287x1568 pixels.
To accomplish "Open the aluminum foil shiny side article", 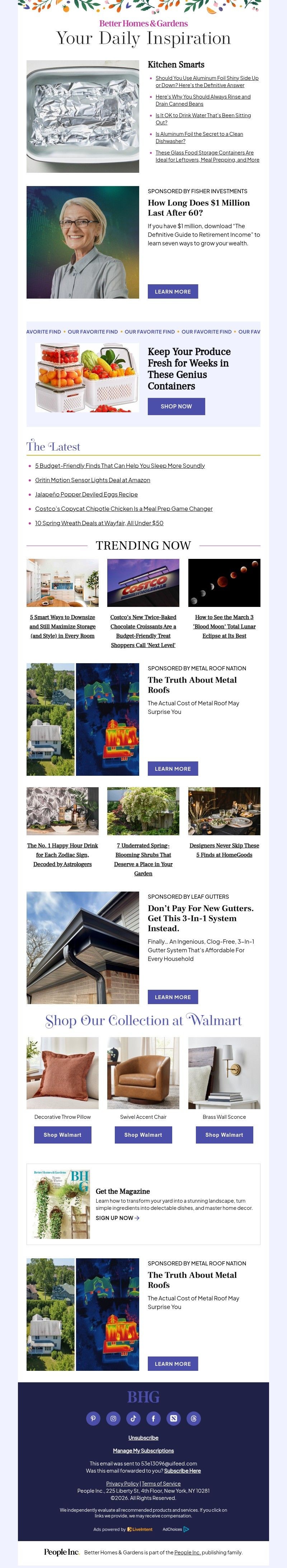I will (207, 82).
